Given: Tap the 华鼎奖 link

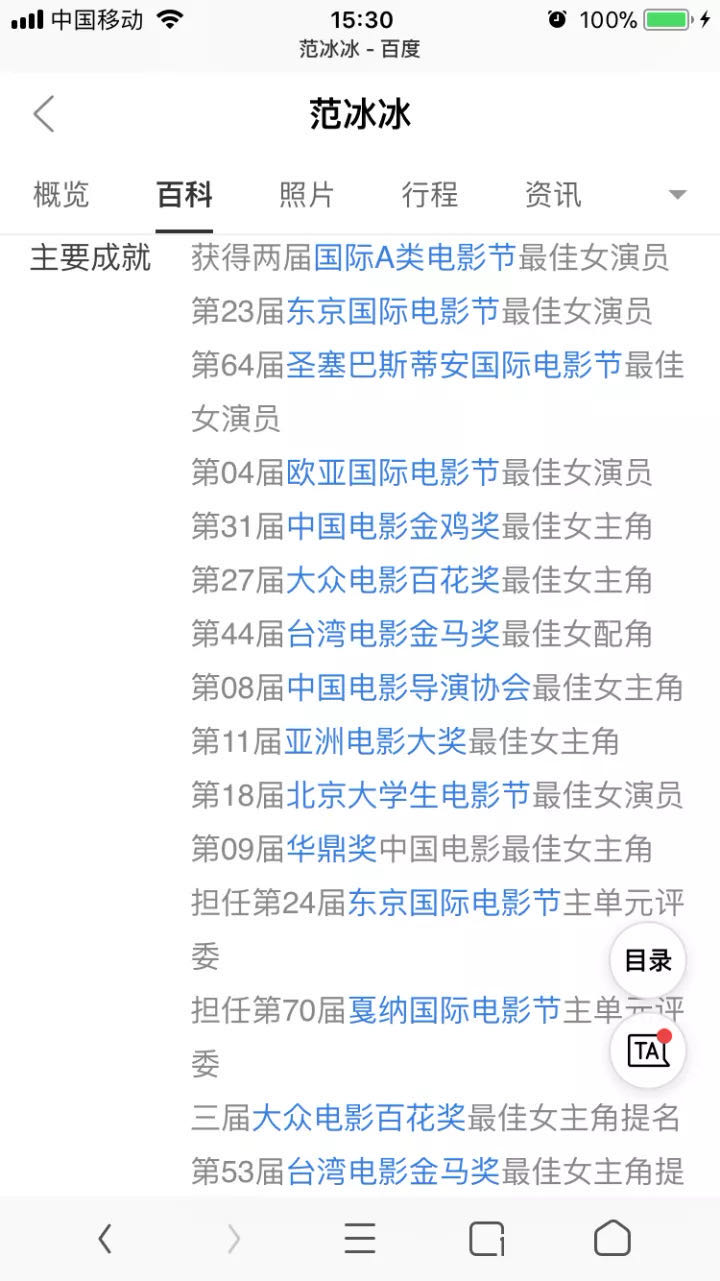Looking at the screenshot, I should tap(331, 849).
